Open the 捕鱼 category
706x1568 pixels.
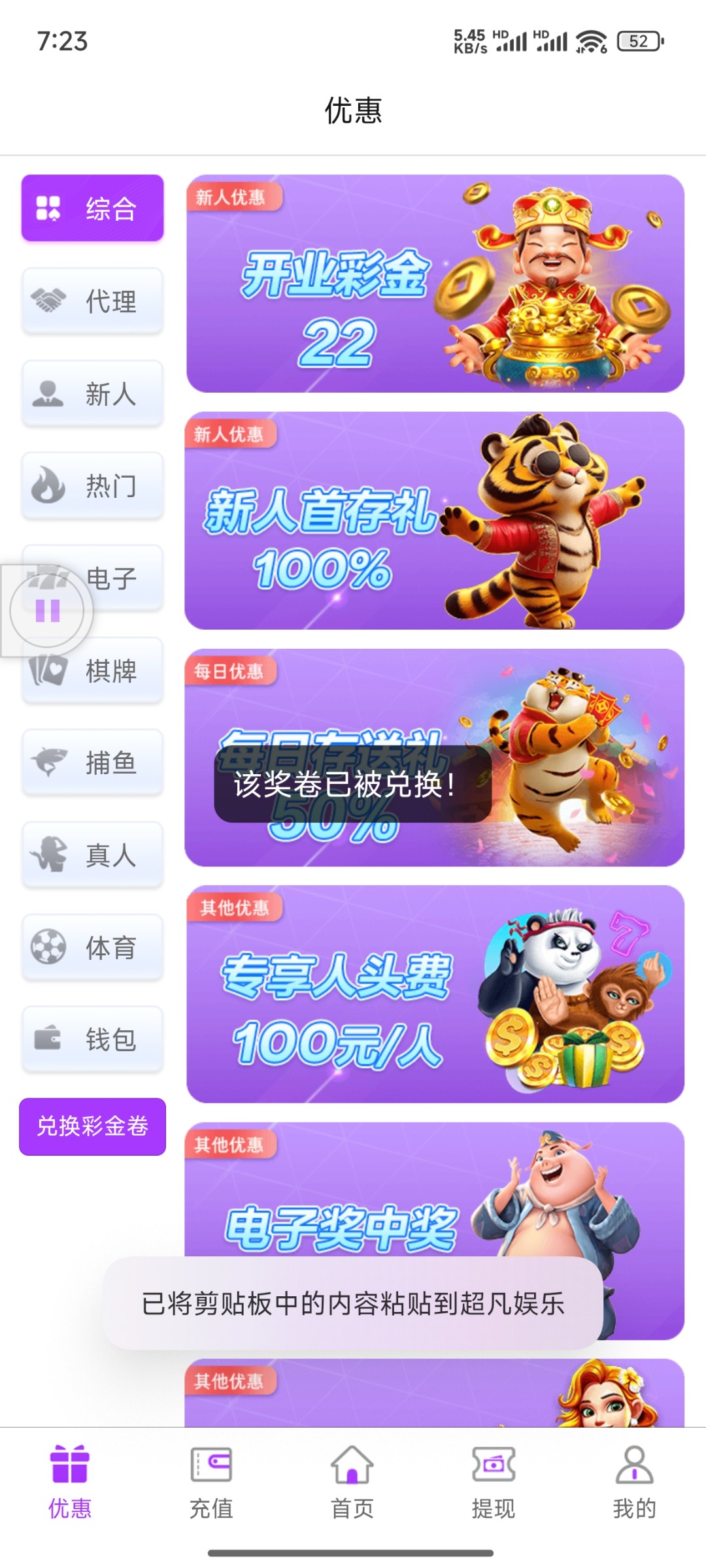tap(92, 762)
